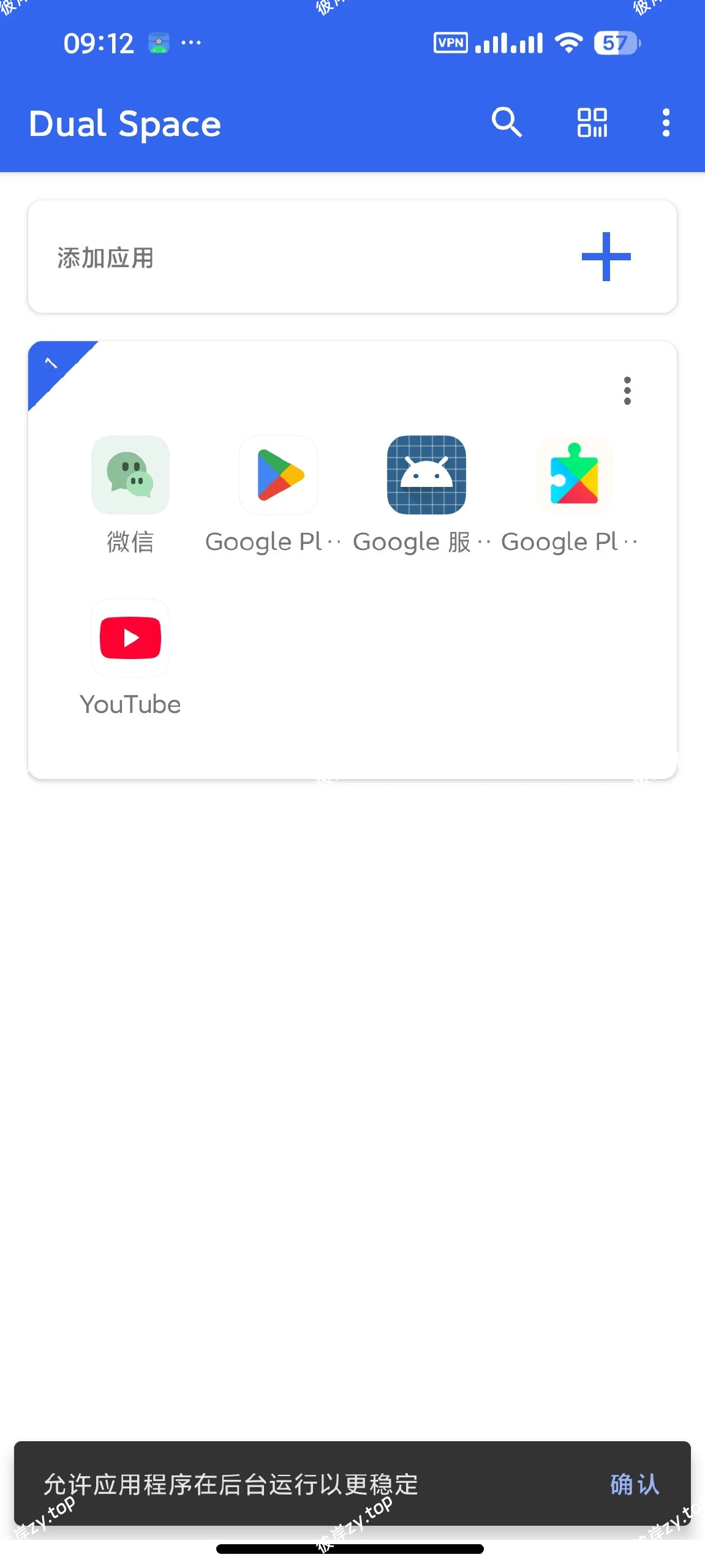
Task: Confirm background running with 确认
Action: click(635, 1484)
